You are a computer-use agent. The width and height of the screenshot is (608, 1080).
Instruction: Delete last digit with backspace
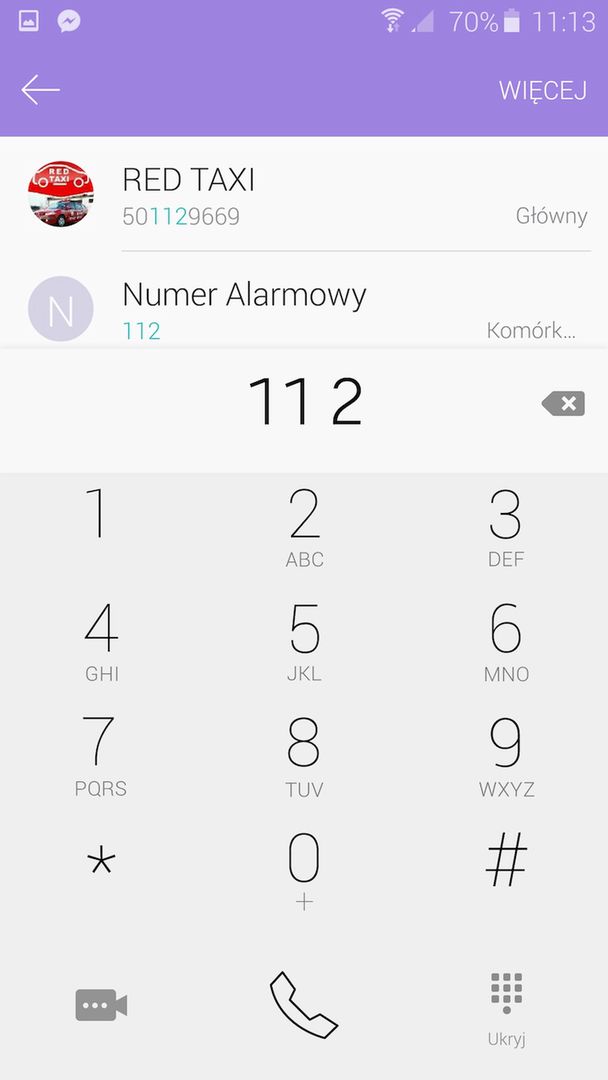coord(562,404)
